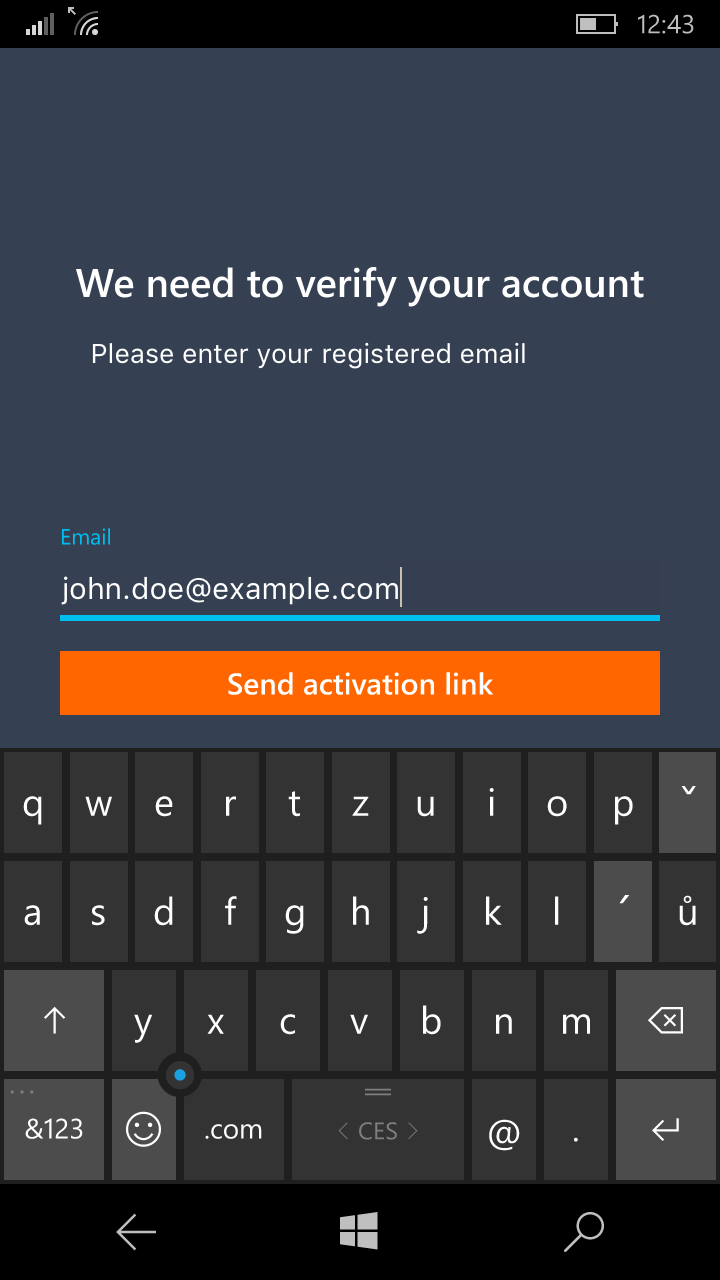Image resolution: width=720 pixels, height=1280 pixels.
Task: Tap the @ key
Action: point(504,1130)
